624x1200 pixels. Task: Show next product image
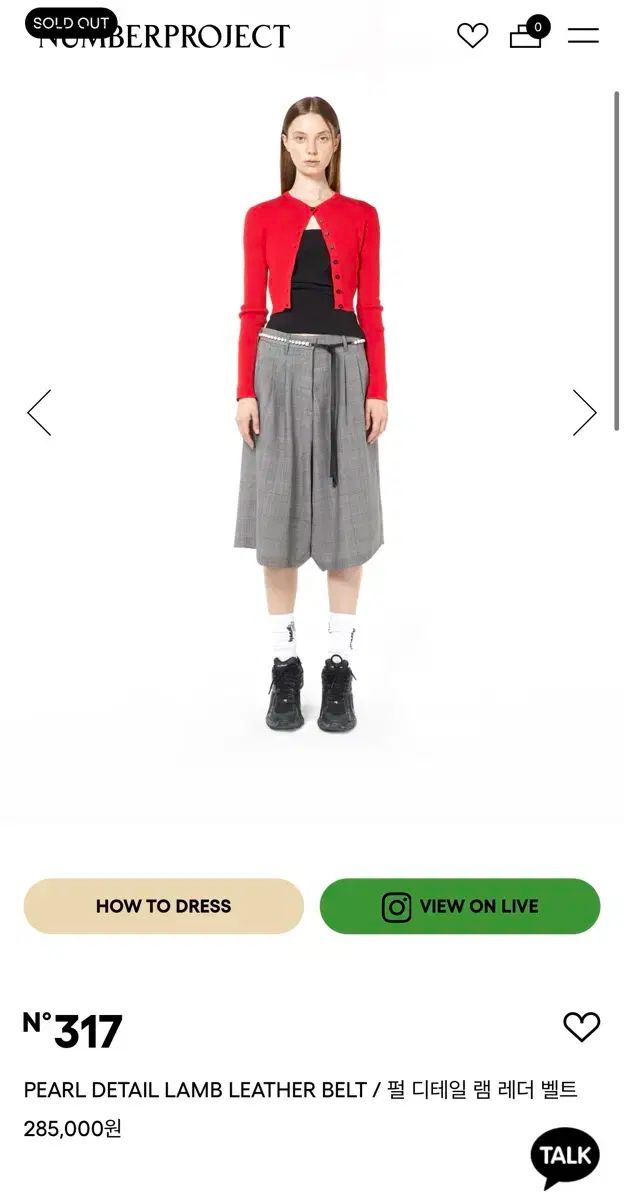pyautogui.click(x=584, y=412)
